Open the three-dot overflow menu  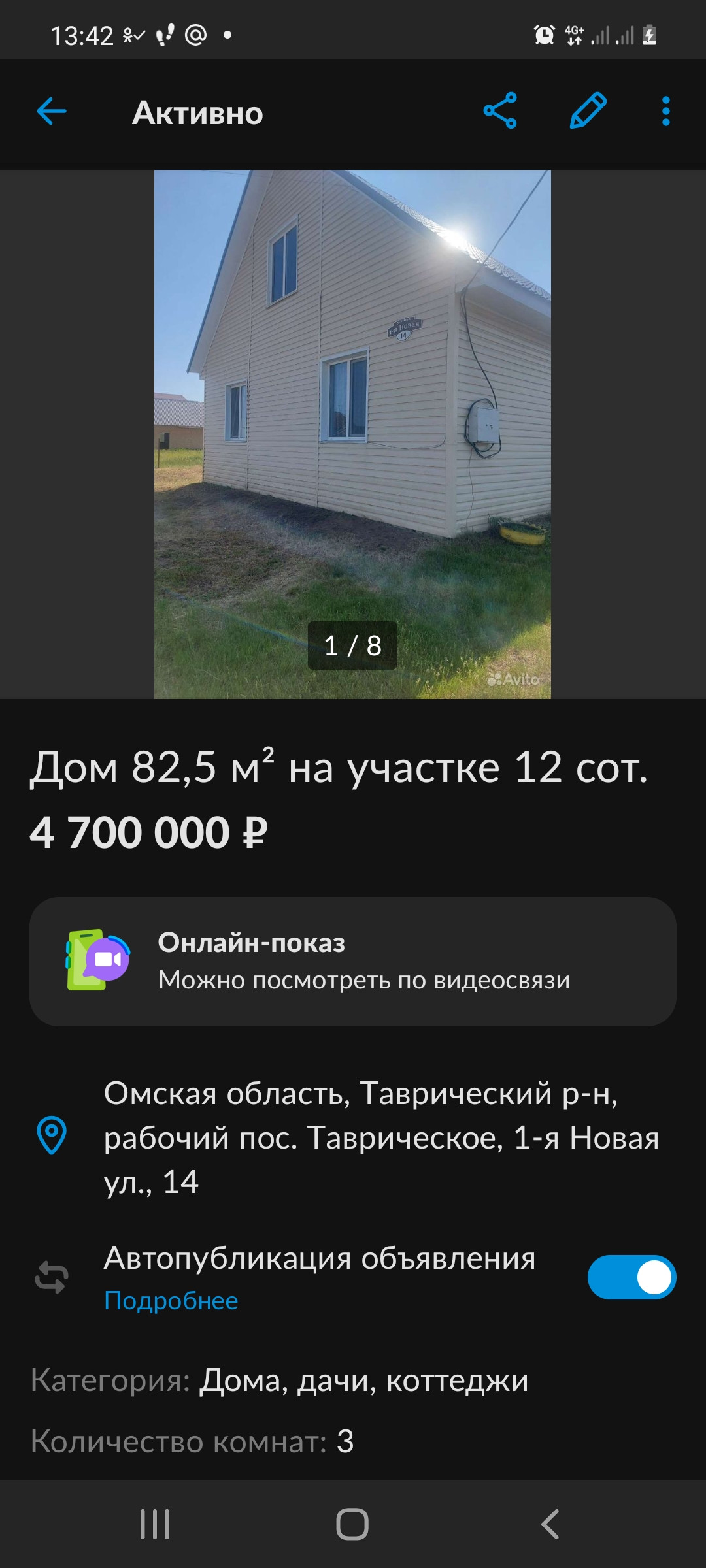point(665,112)
